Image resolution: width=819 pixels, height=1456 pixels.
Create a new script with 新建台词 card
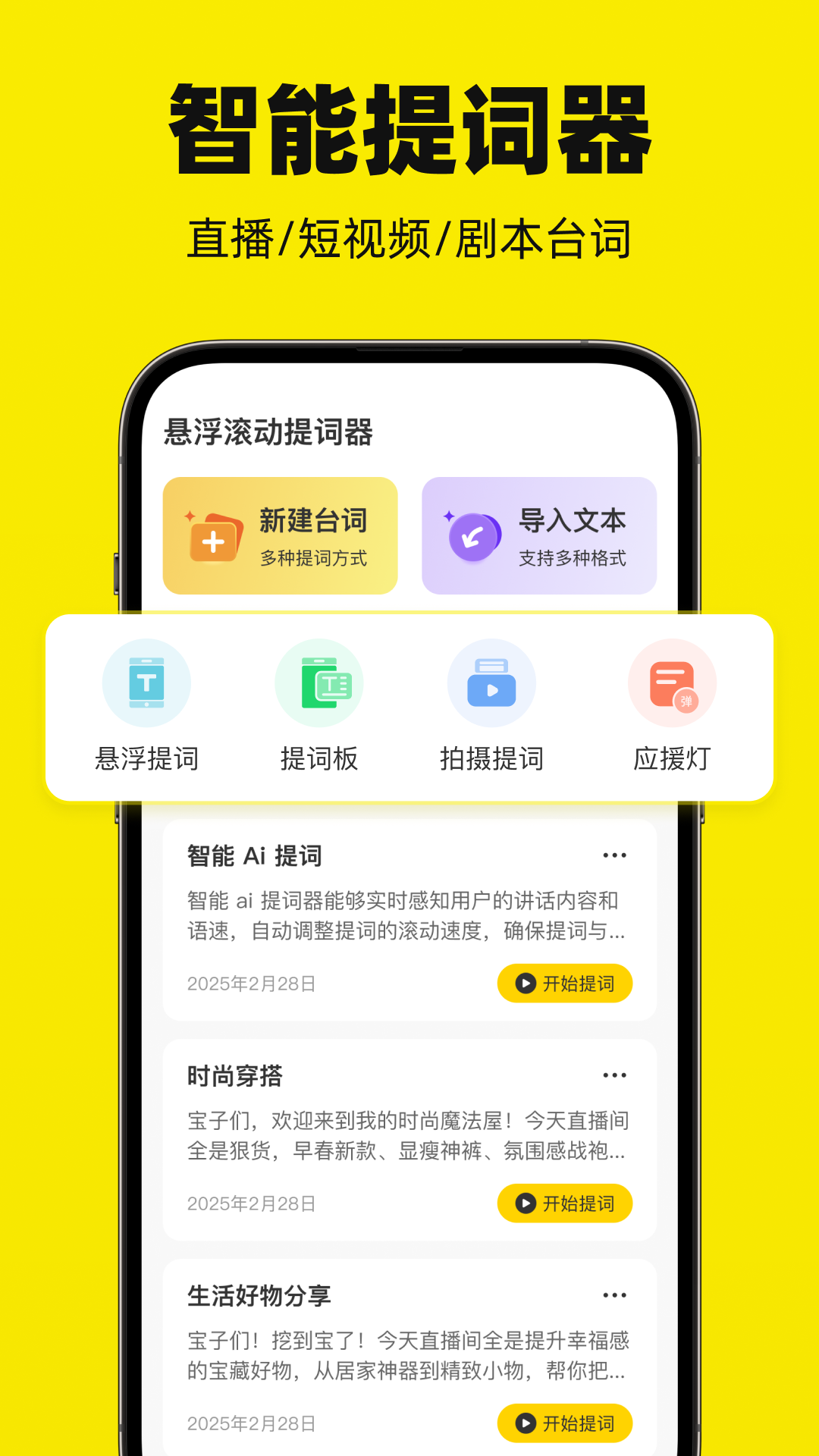[280, 535]
